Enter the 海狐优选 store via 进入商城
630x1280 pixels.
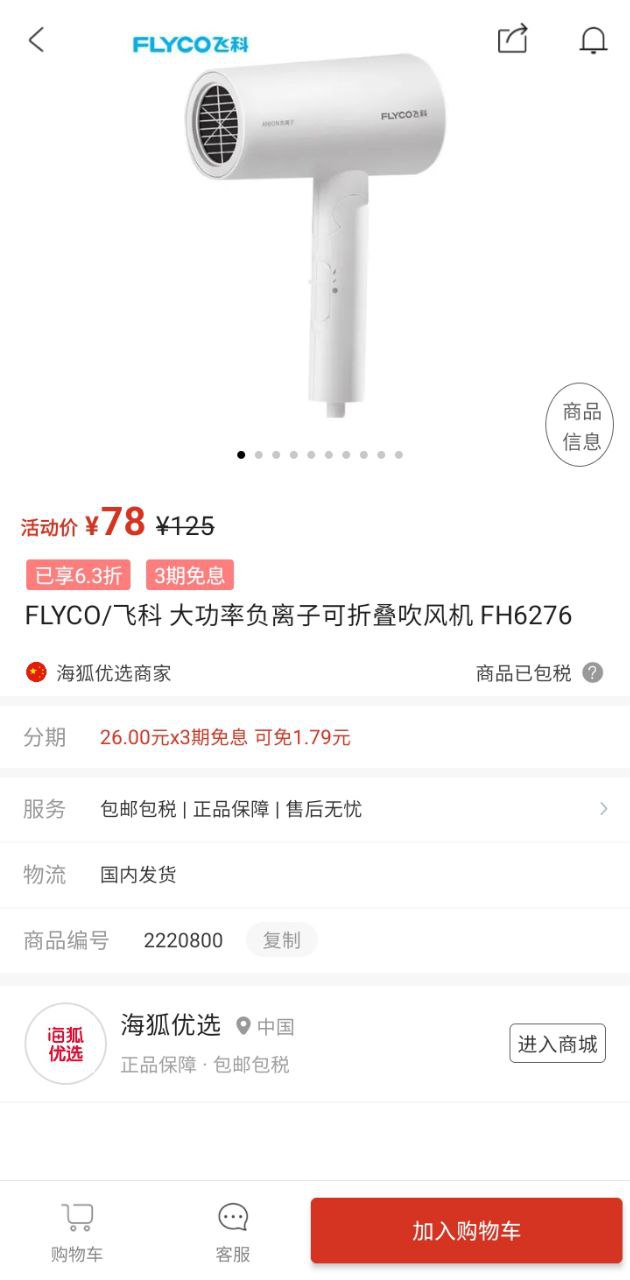(557, 1044)
